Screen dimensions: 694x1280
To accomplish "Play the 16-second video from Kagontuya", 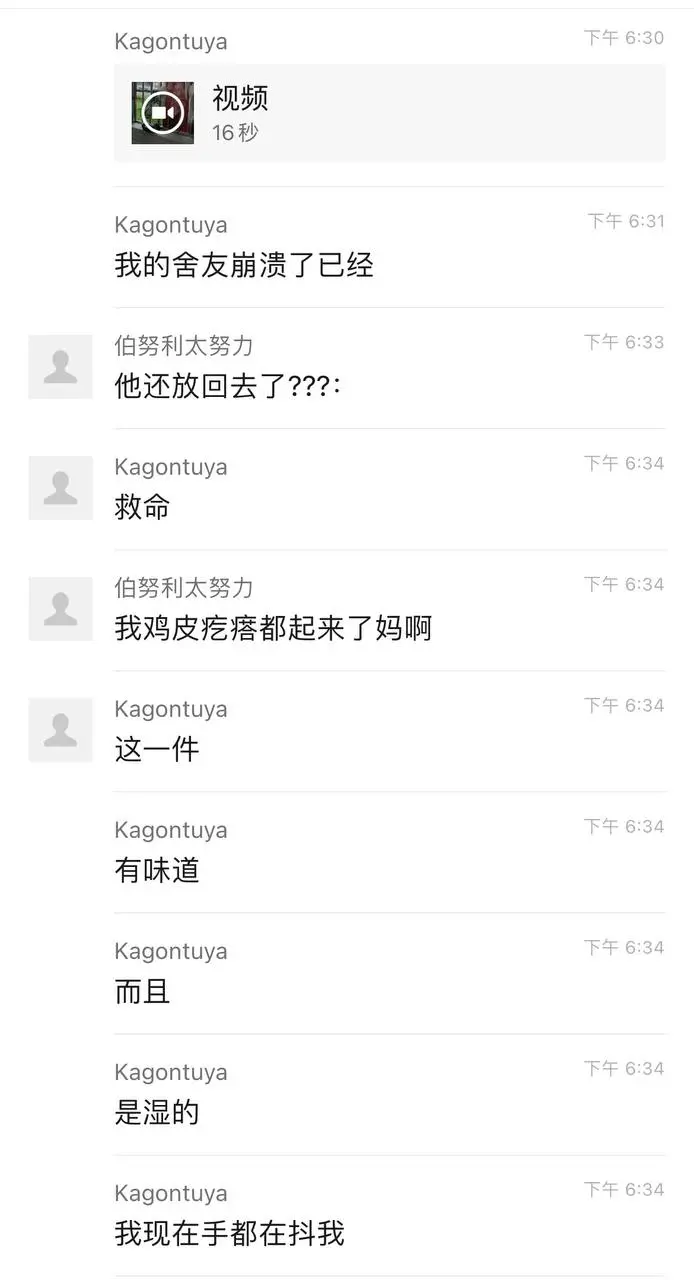I will pyautogui.click(x=162, y=113).
